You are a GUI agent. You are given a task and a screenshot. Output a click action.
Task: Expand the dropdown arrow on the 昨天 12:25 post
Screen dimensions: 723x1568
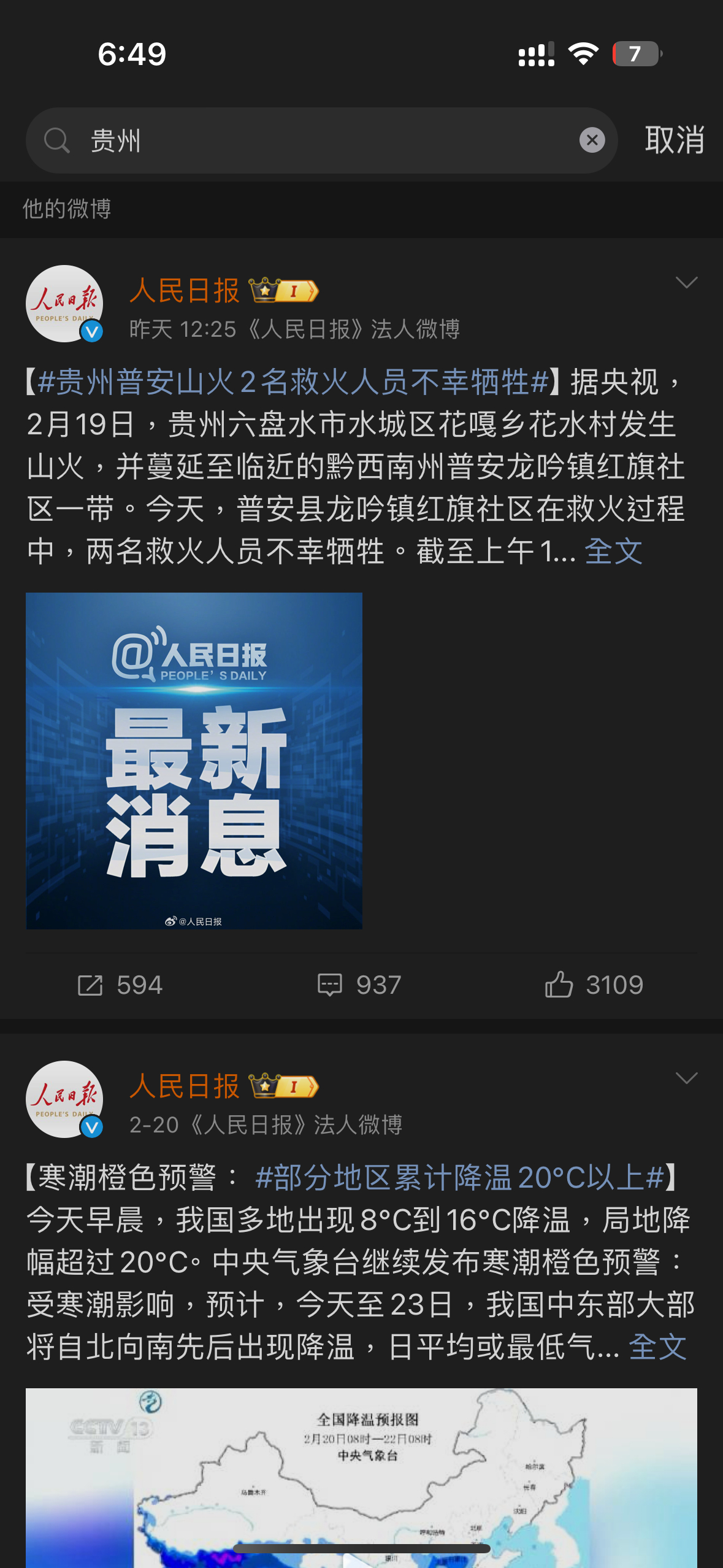coord(686,282)
